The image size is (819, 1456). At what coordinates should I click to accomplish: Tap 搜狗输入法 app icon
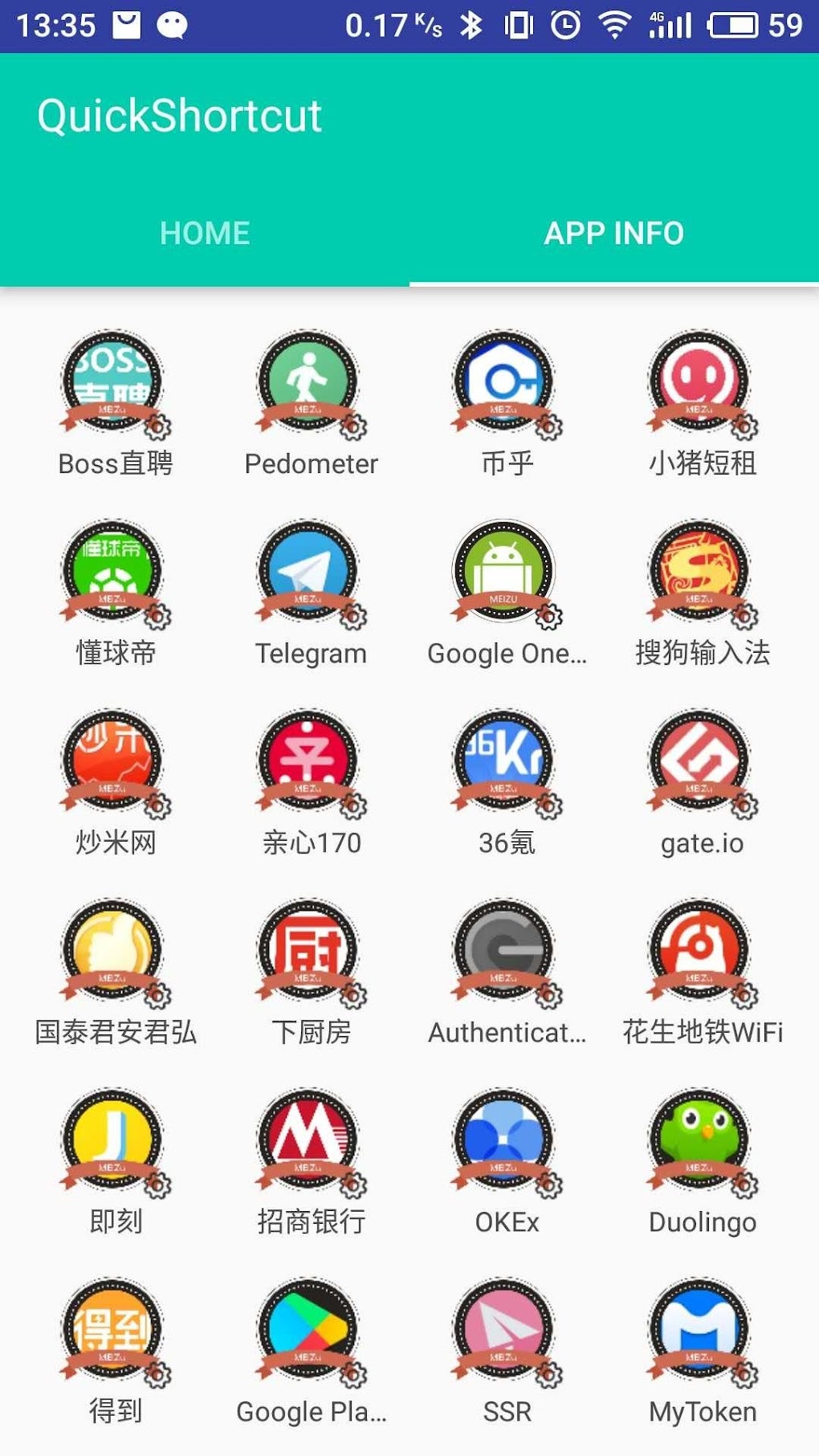coord(701,573)
